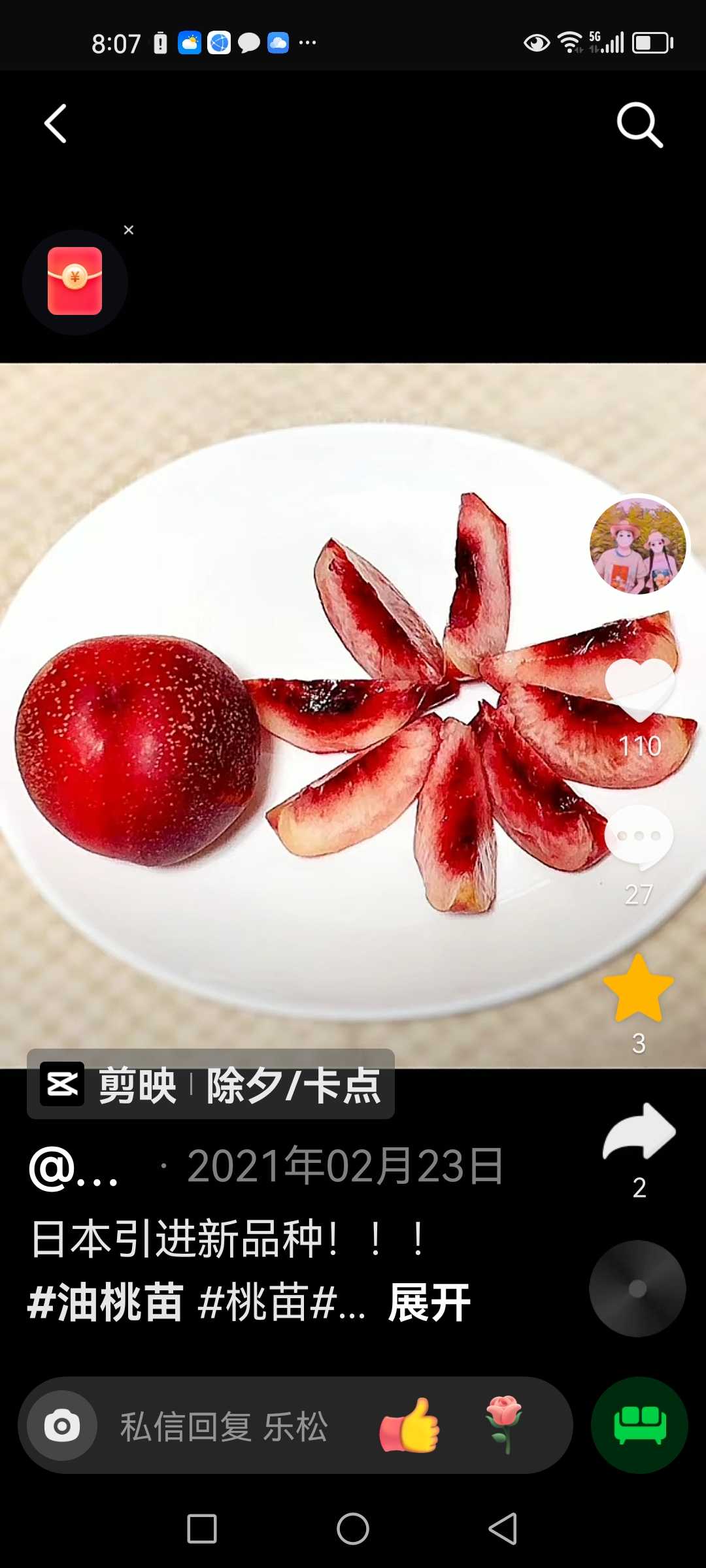
Task: Go back using the top-left arrow
Action: pyautogui.click(x=56, y=123)
